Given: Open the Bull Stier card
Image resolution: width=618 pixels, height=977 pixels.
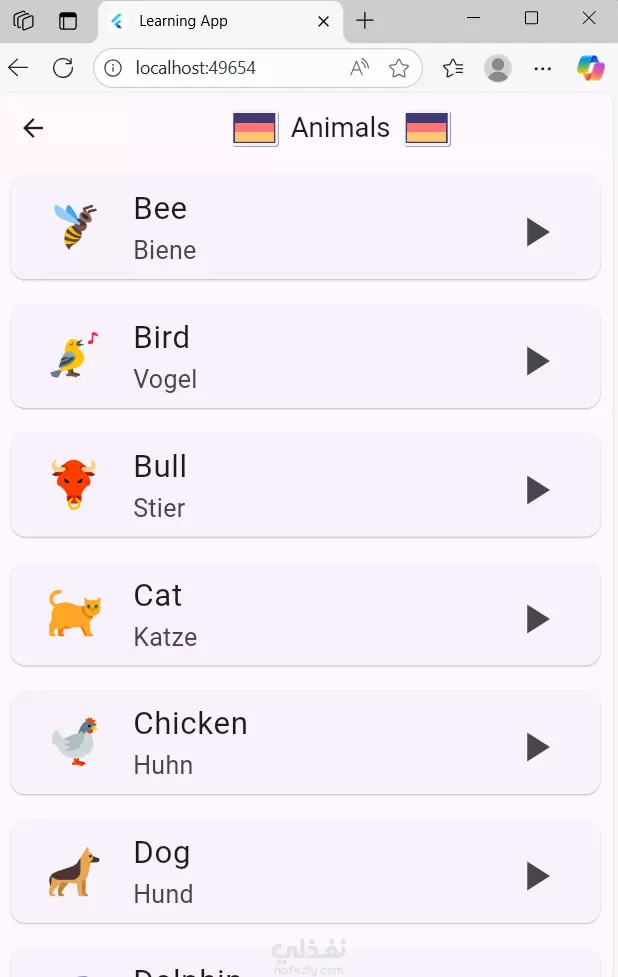Looking at the screenshot, I should [300, 486].
